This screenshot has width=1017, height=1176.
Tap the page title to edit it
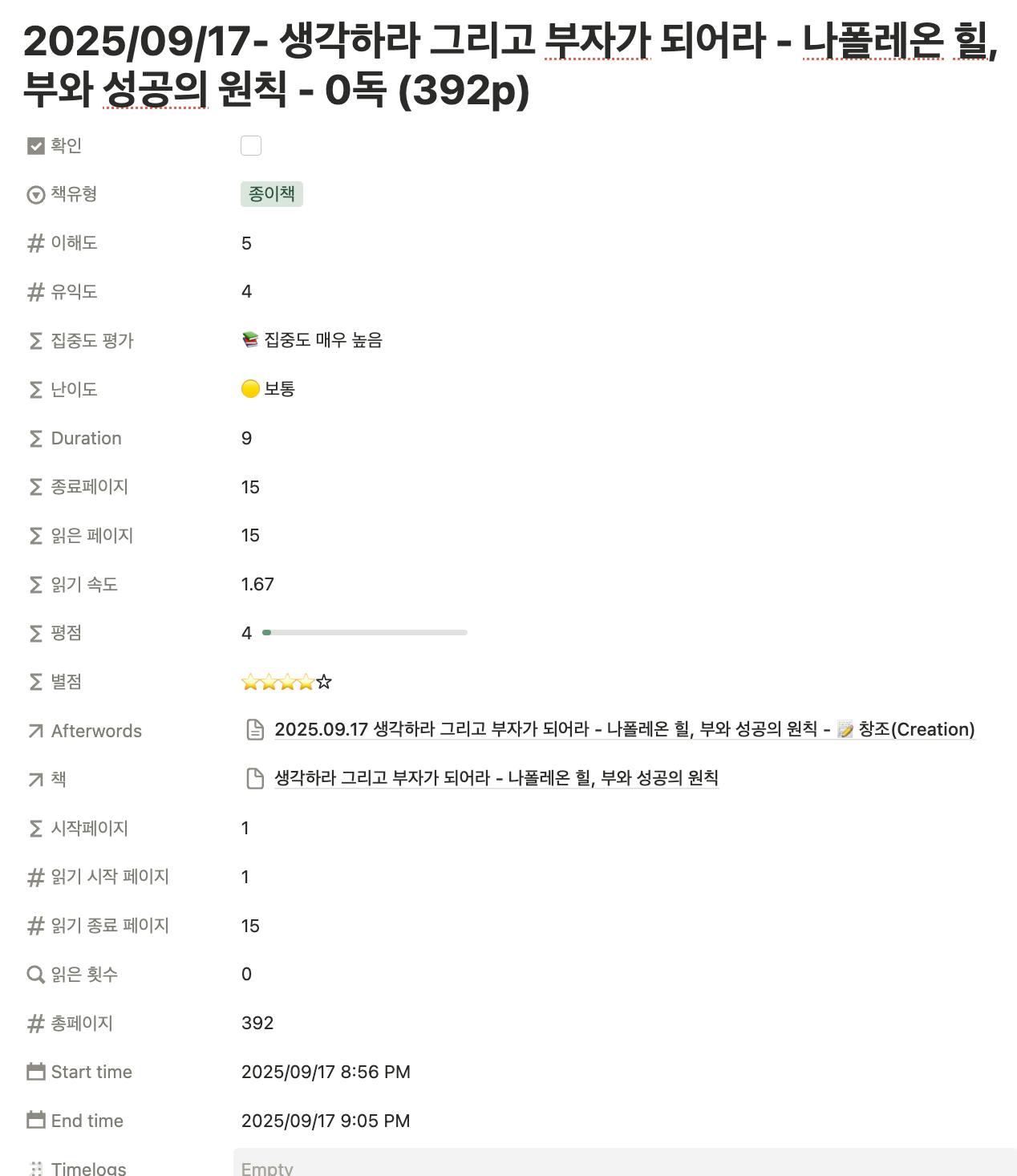tap(508, 64)
